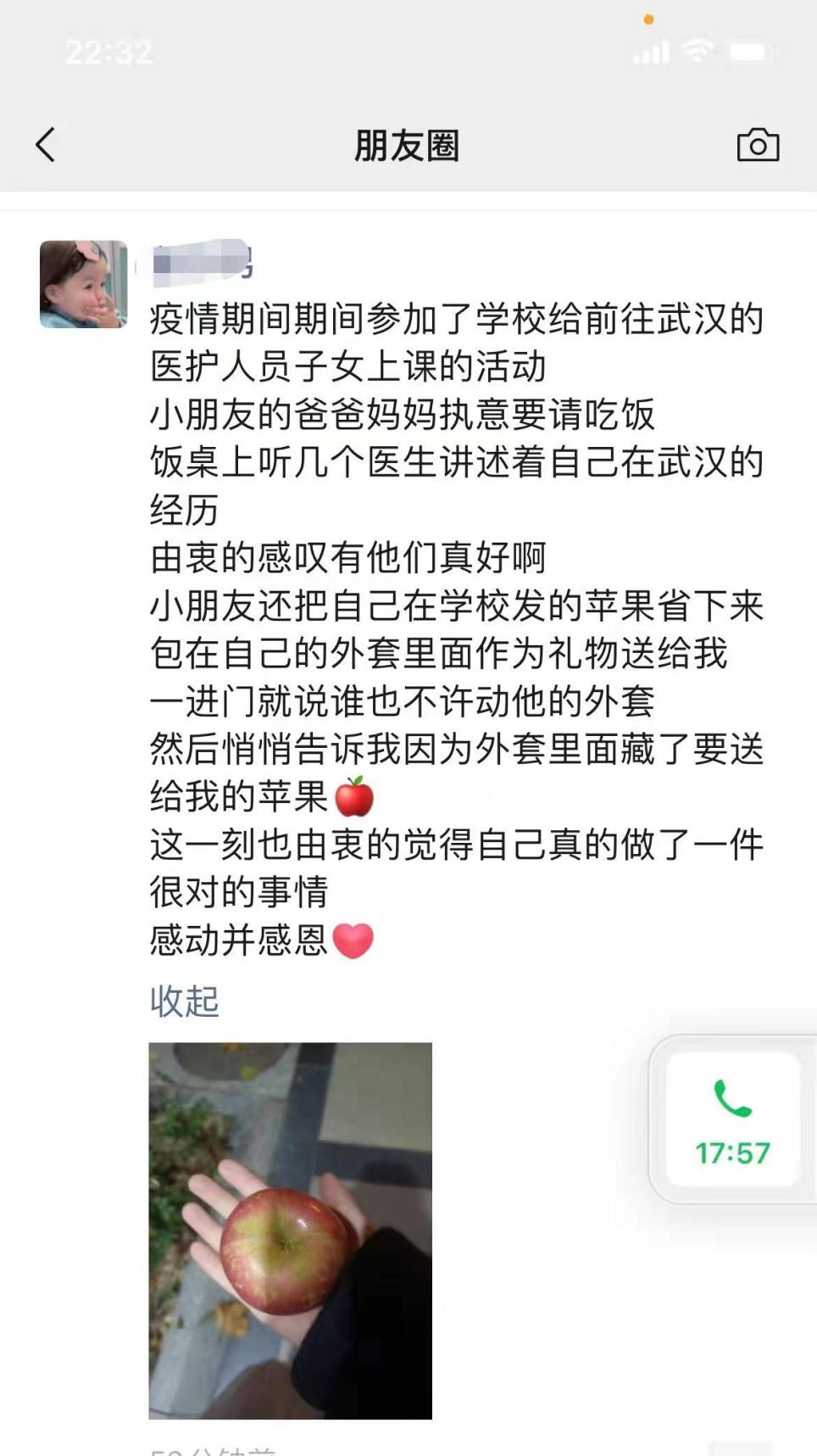Collapse the post text with 收起

(x=184, y=1001)
